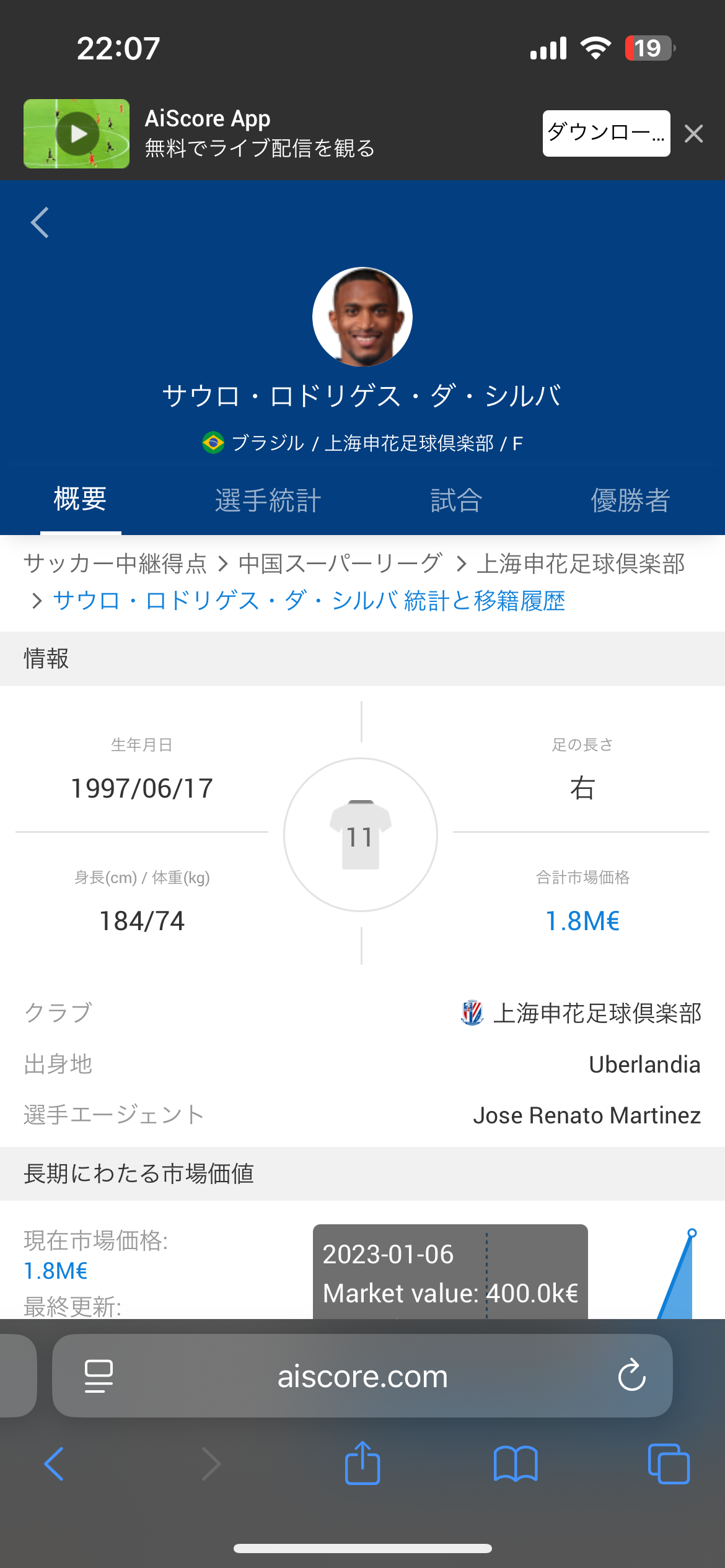
Task: Show all open Safari tabs
Action: coord(669,1464)
